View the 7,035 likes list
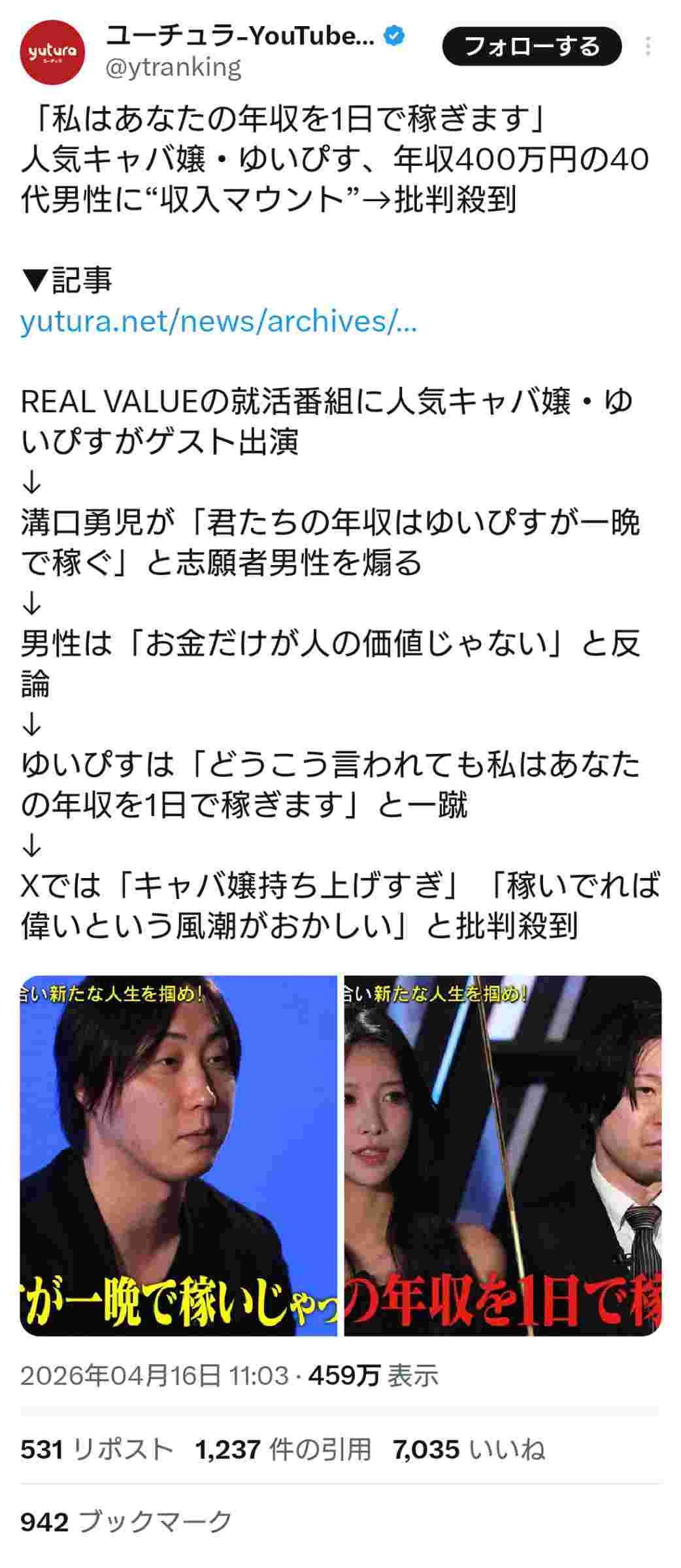 (469, 1450)
